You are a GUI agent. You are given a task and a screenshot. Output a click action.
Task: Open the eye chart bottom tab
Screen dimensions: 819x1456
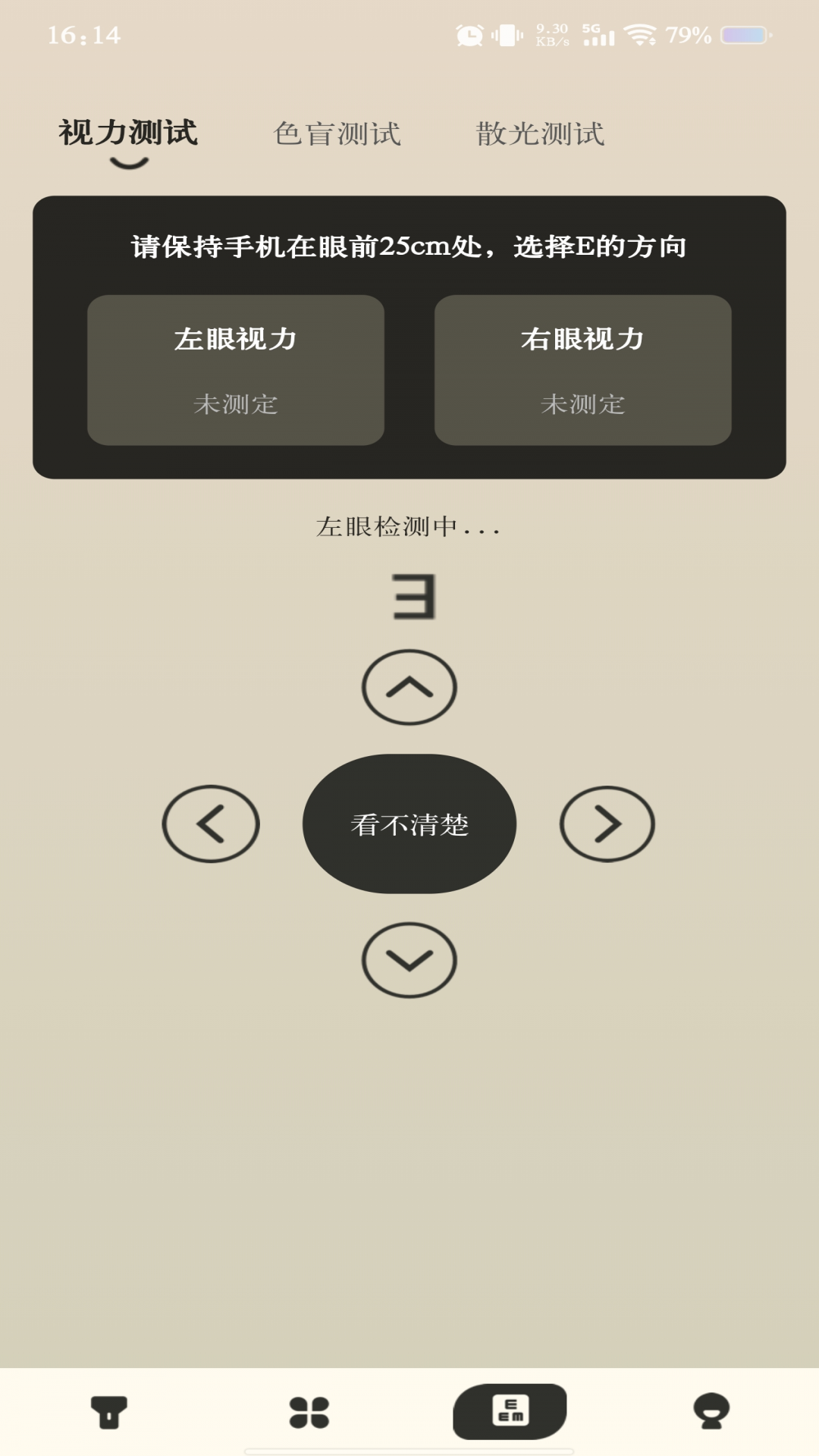click(x=510, y=1411)
